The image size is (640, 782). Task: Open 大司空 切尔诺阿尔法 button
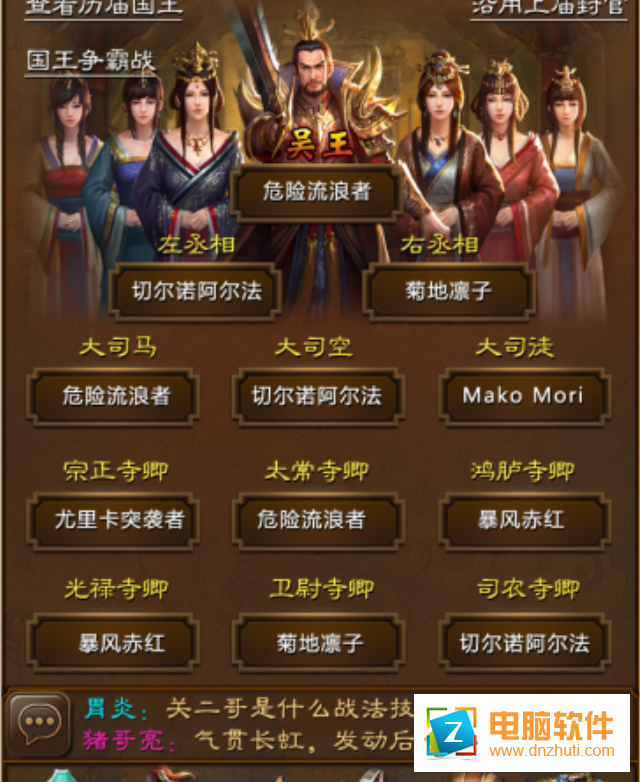tap(317, 396)
